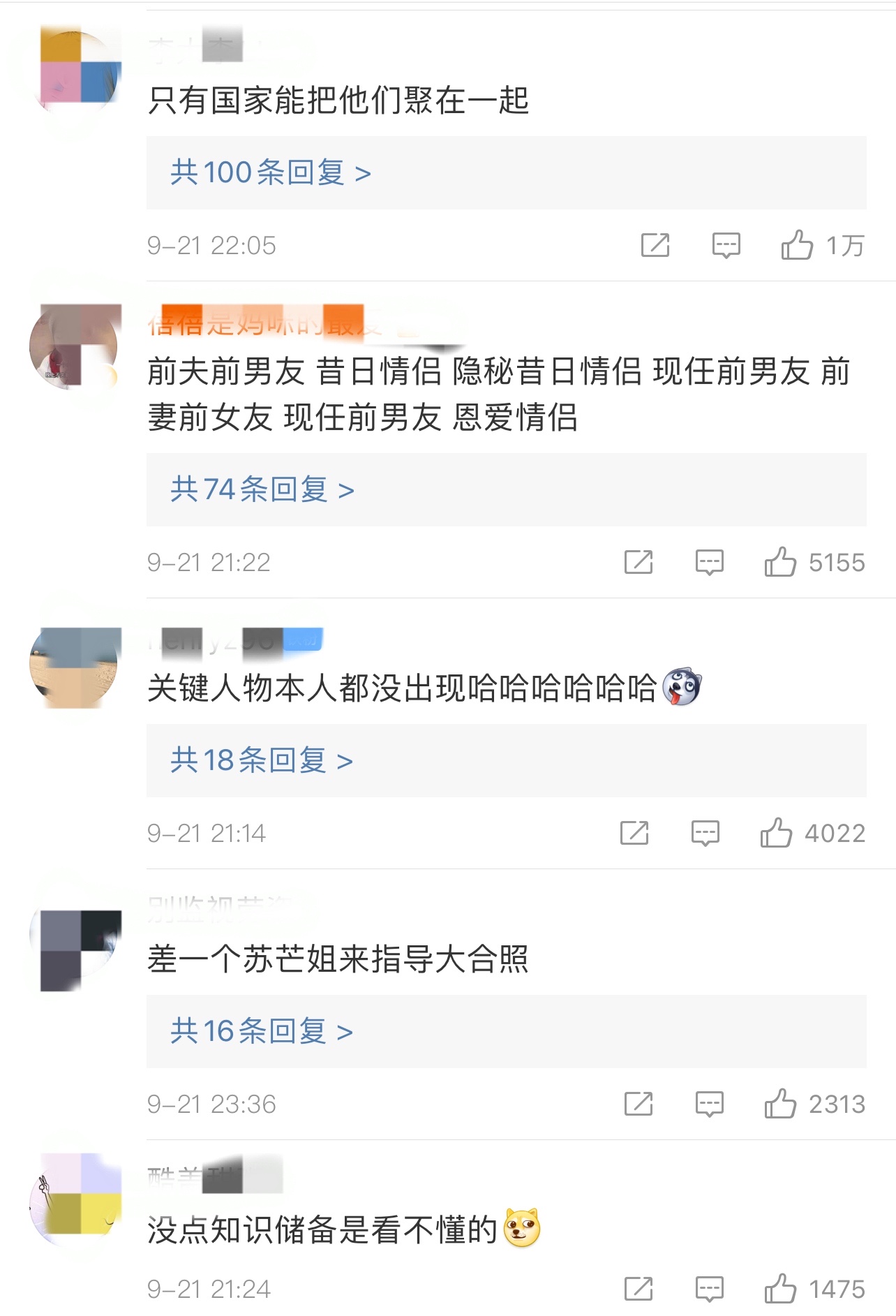Viewport: 896px width, 1316px height.
Task: Like the comment 只有国家能把他们聚在一起
Action: pyautogui.click(x=797, y=245)
